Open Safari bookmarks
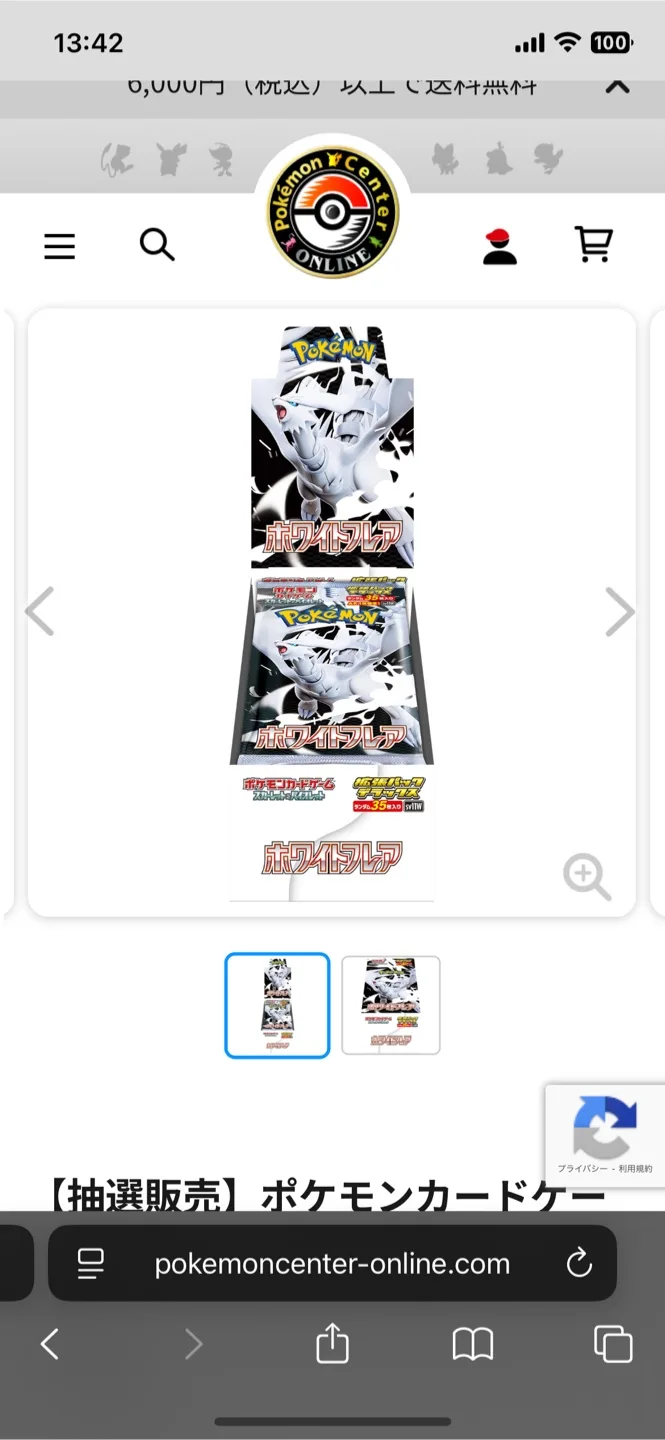665x1440 pixels. [x=473, y=1345]
